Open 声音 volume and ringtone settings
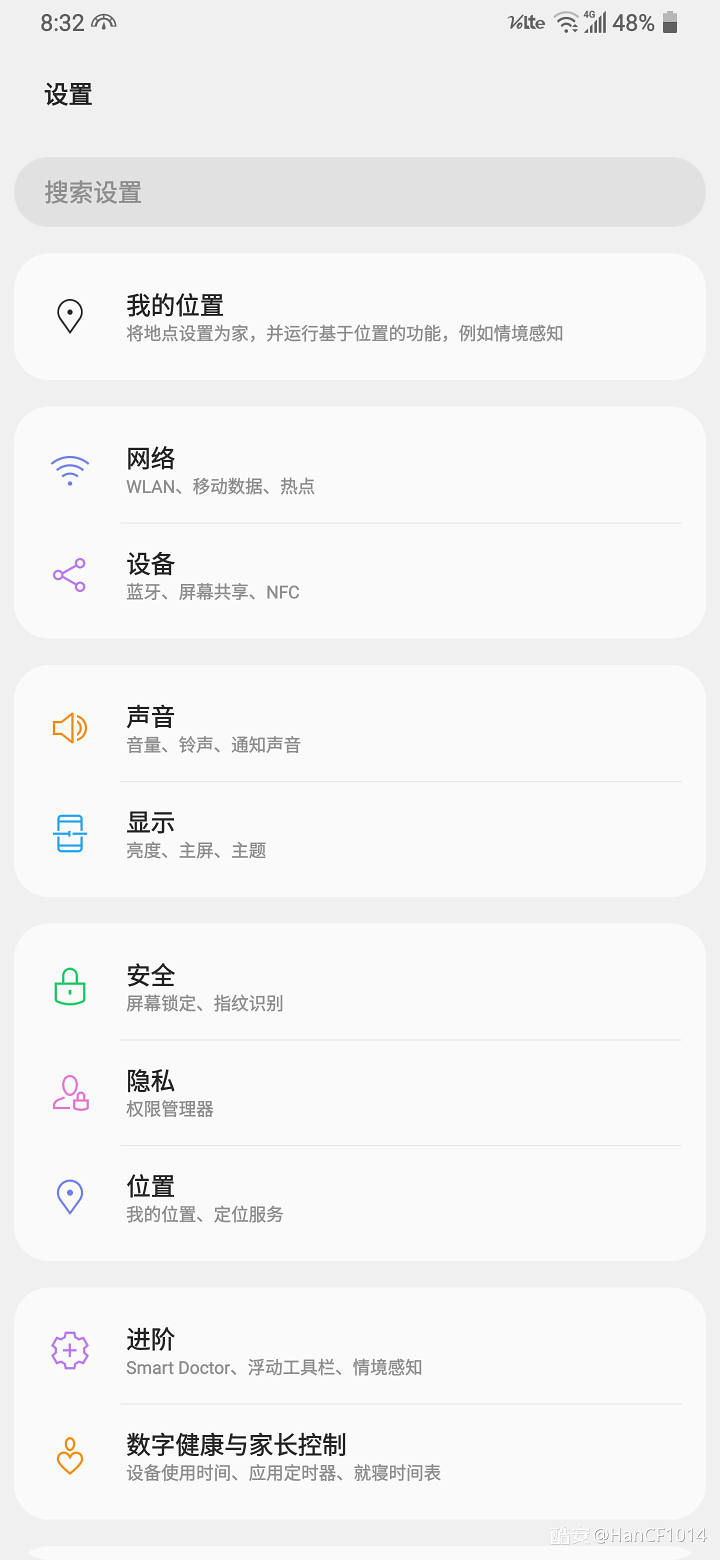Viewport: 720px width, 1560px height. coord(360,728)
